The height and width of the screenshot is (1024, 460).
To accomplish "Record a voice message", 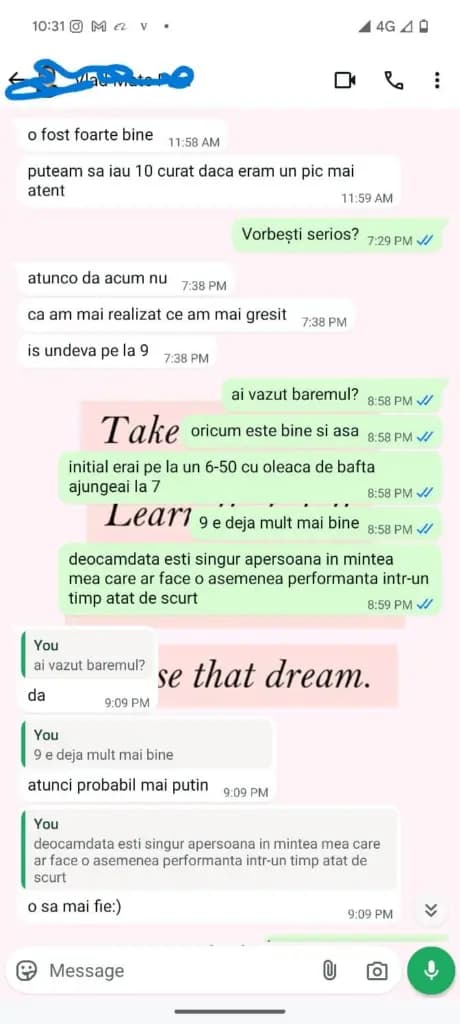I will coord(431,970).
